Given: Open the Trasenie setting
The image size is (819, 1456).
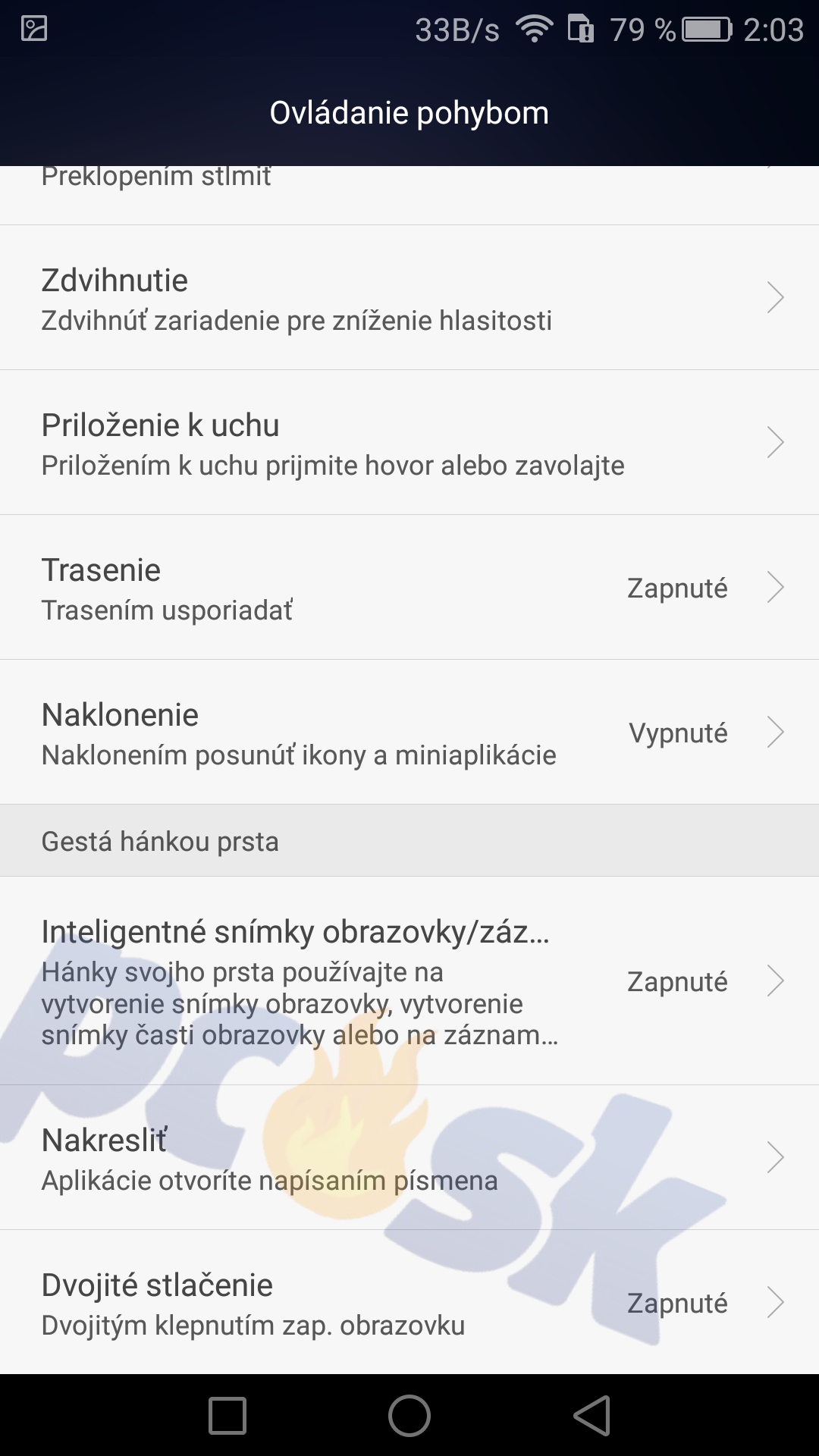Looking at the screenshot, I should [409, 587].
